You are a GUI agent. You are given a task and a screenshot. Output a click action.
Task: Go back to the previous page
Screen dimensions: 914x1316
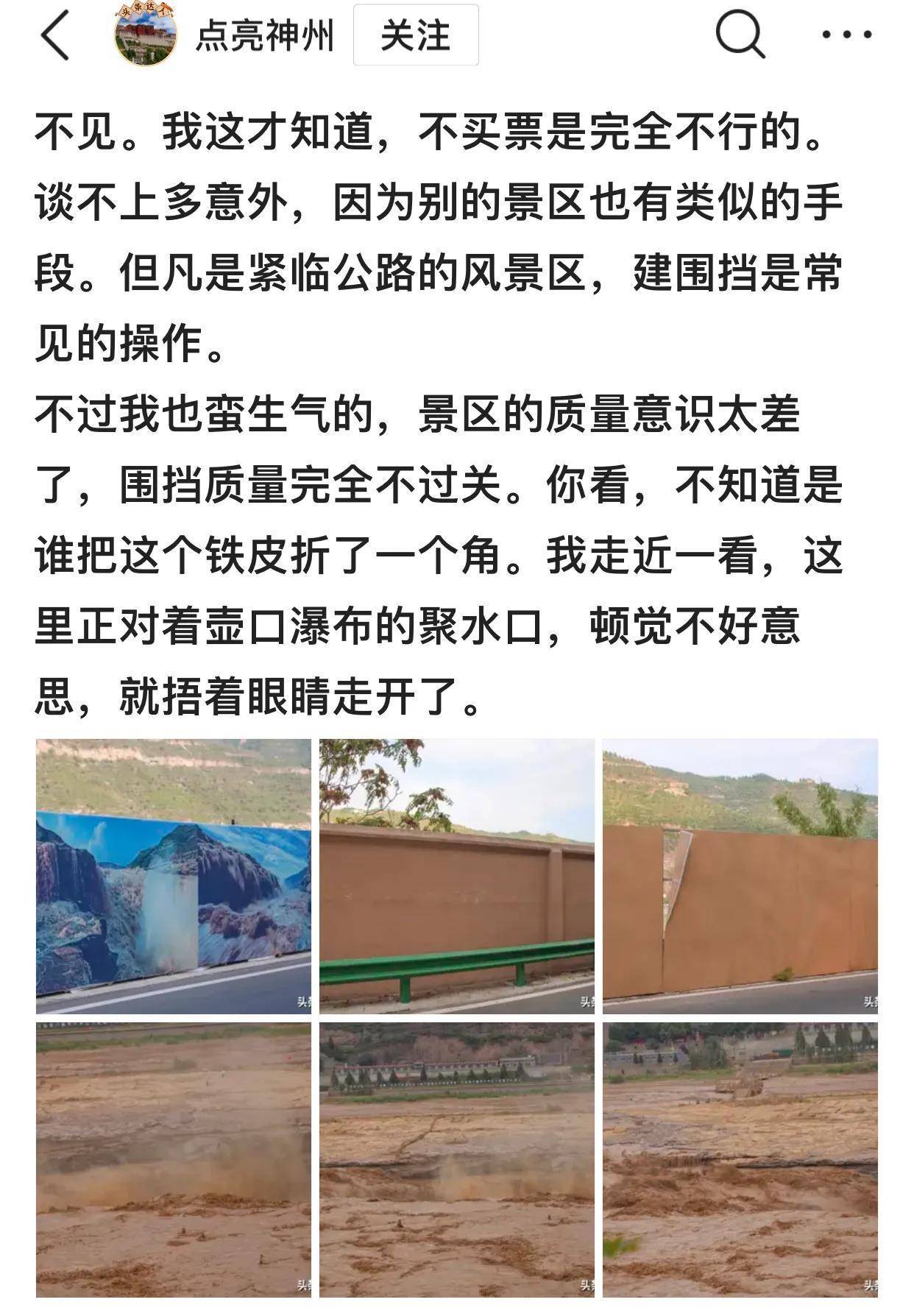pos(55,35)
